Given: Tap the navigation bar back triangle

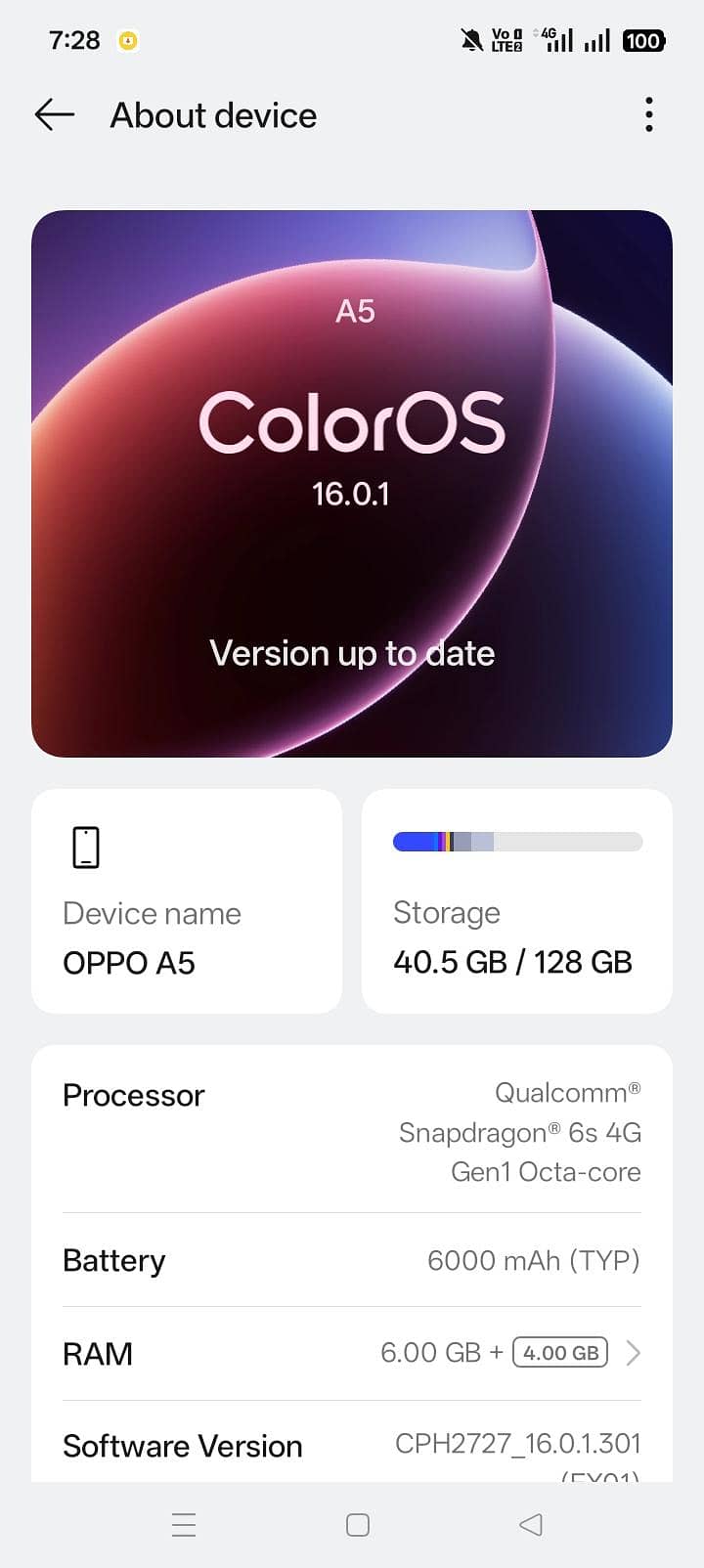Looking at the screenshot, I should [x=529, y=1524].
